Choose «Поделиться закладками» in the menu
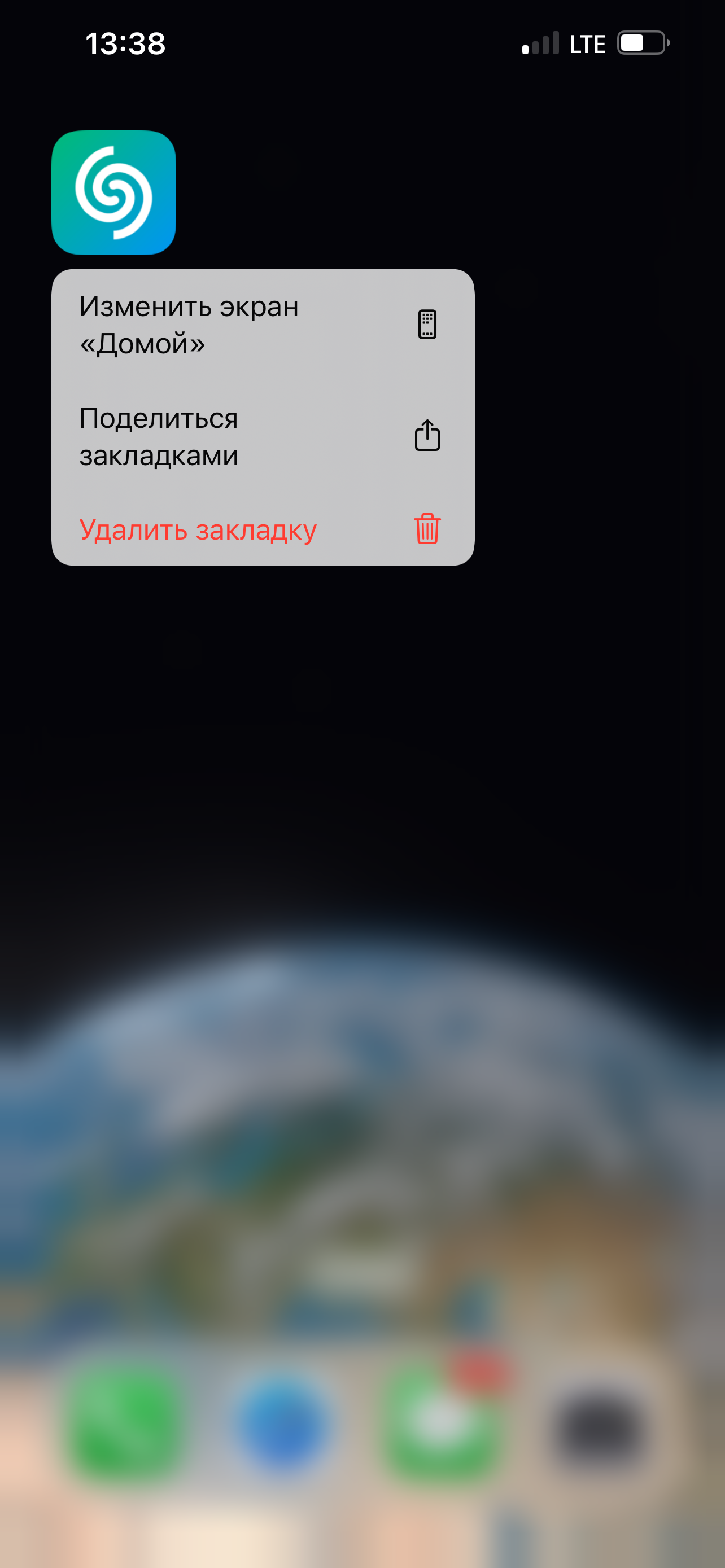Screen dimensions: 725x1568 [263, 436]
